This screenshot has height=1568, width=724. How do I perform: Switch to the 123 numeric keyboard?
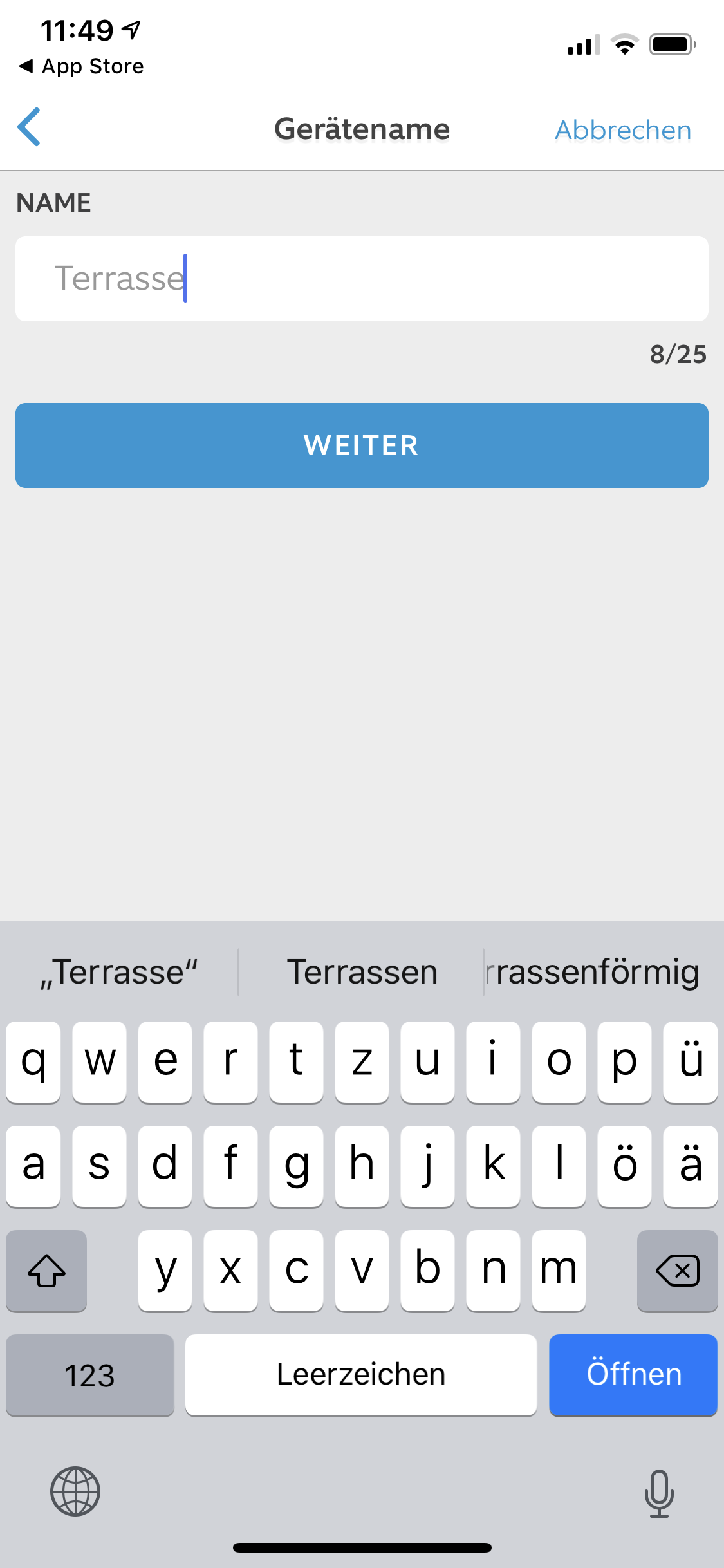[90, 1375]
